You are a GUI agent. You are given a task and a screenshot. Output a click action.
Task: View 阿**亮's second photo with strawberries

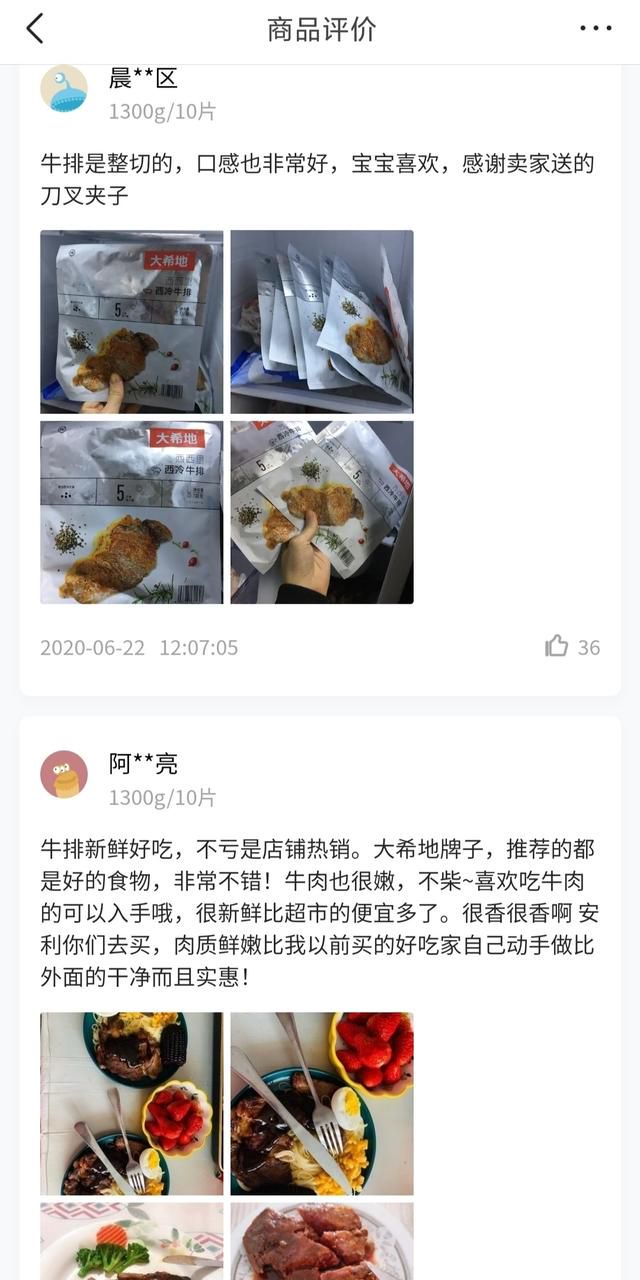coord(322,1104)
